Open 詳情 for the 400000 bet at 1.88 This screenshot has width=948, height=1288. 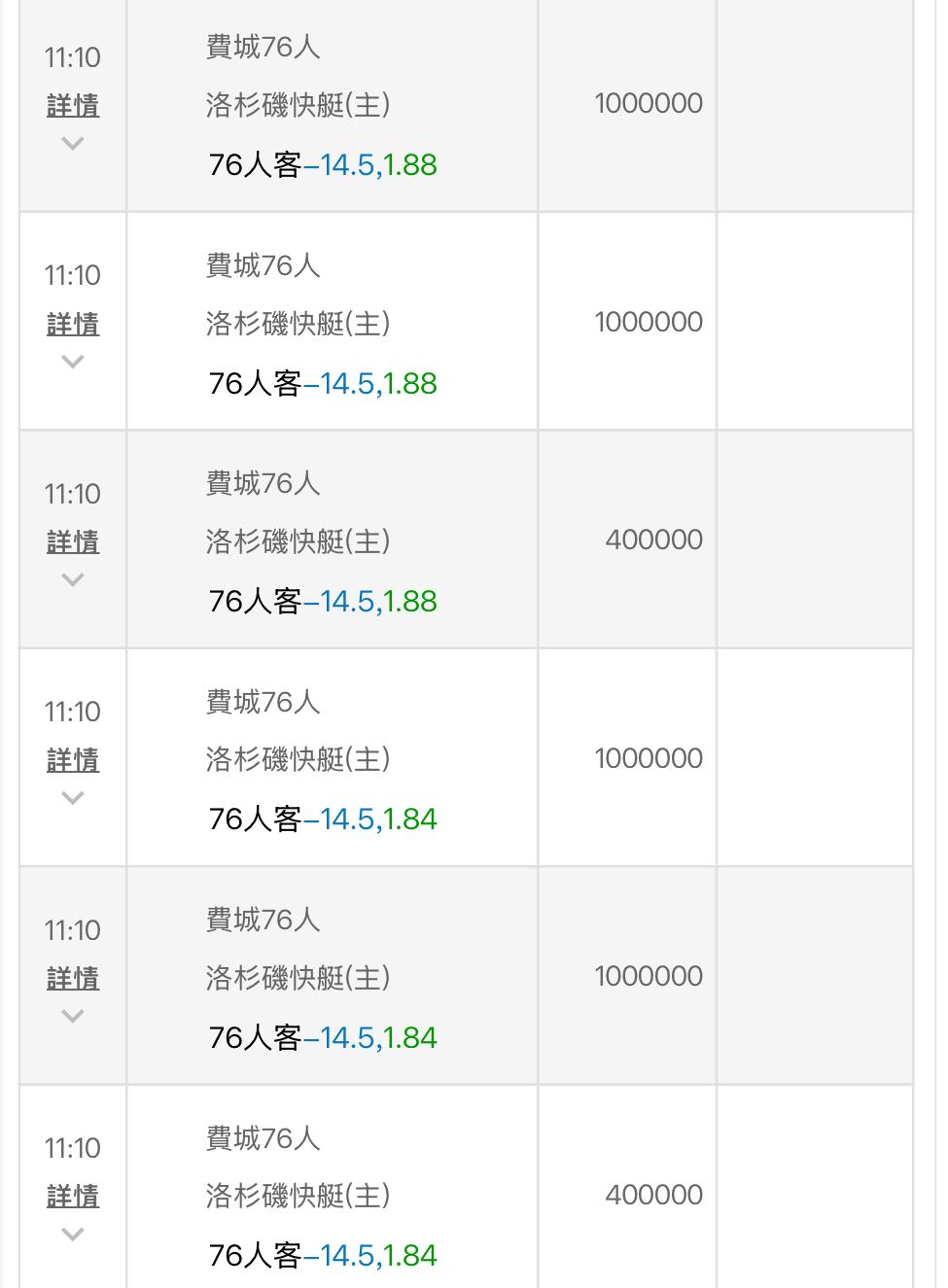(x=73, y=541)
